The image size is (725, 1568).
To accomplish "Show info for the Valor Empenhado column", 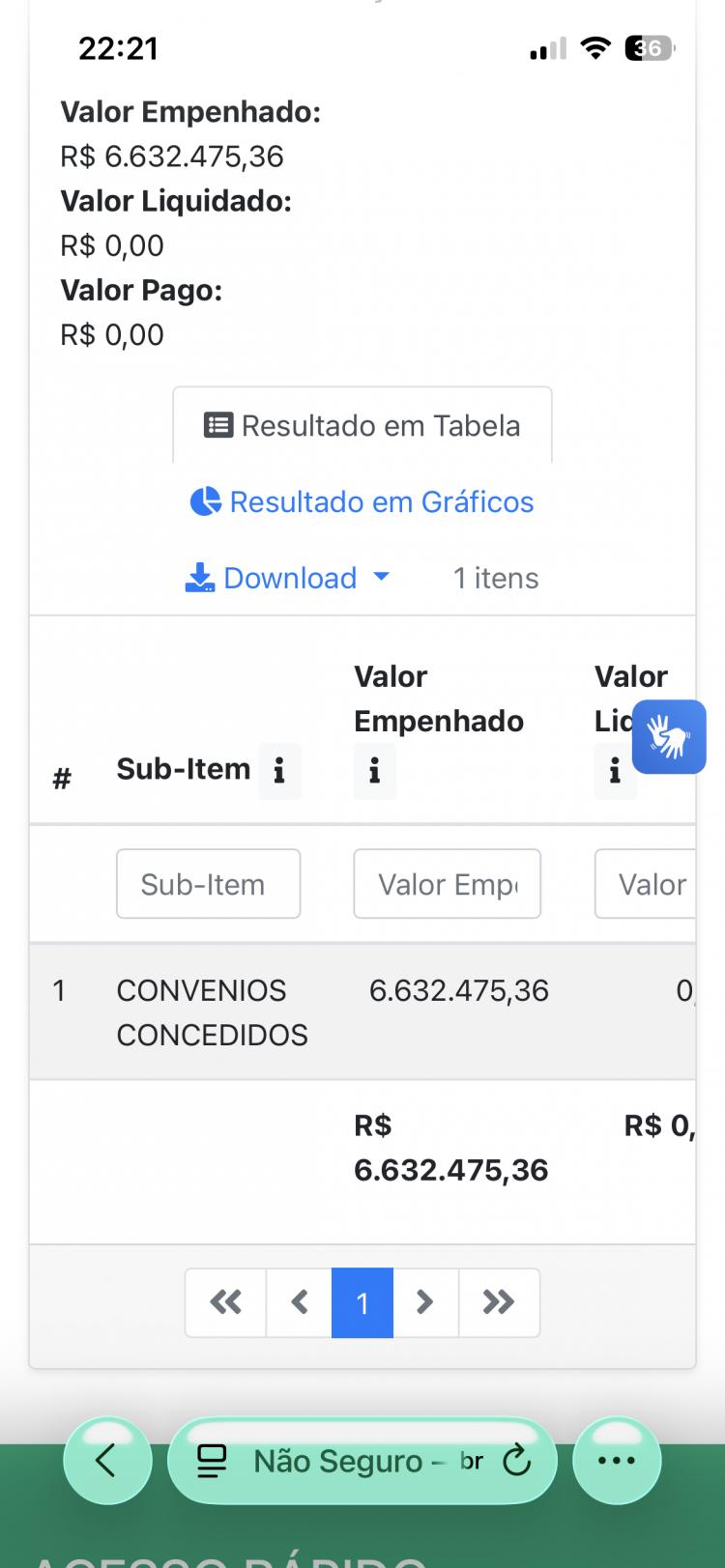I will [x=375, y=771].
